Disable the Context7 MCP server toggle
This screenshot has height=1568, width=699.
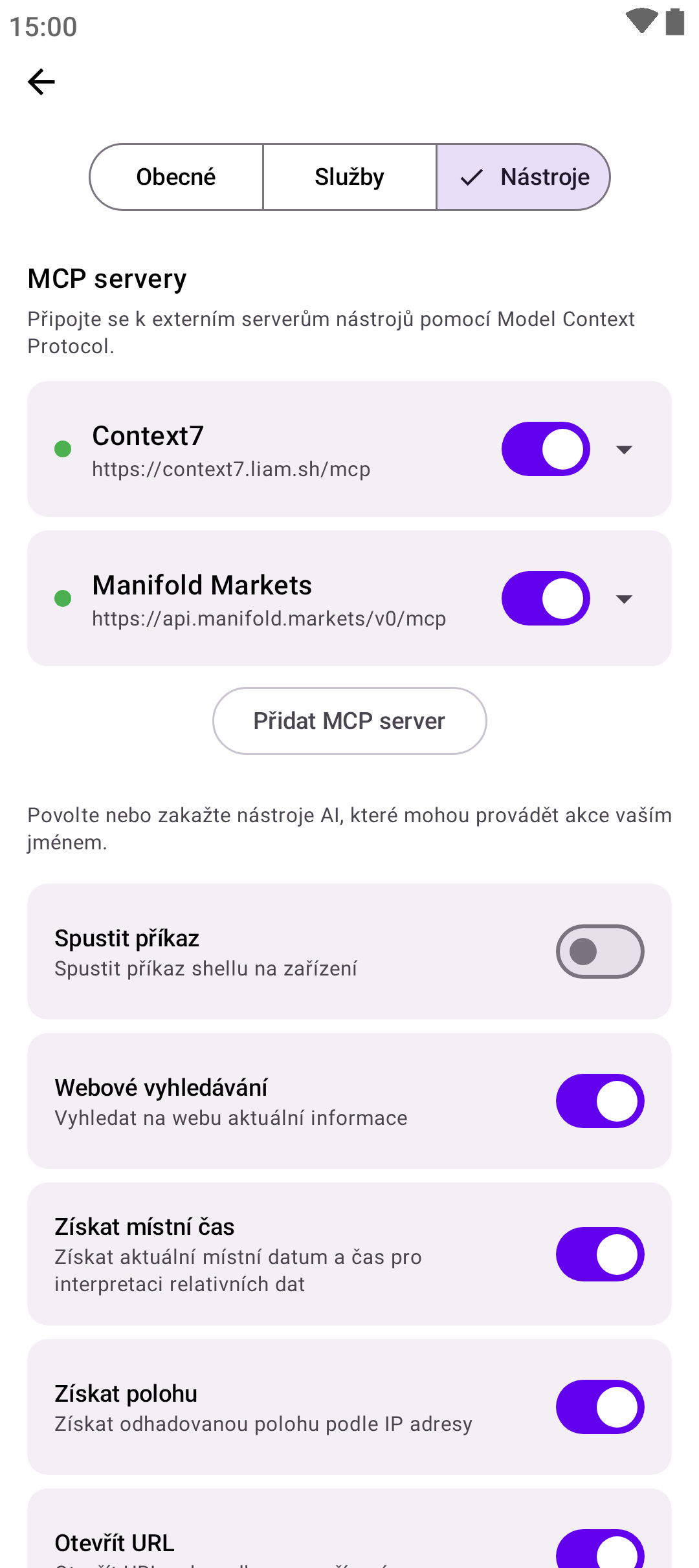click(x=545, y=449)
